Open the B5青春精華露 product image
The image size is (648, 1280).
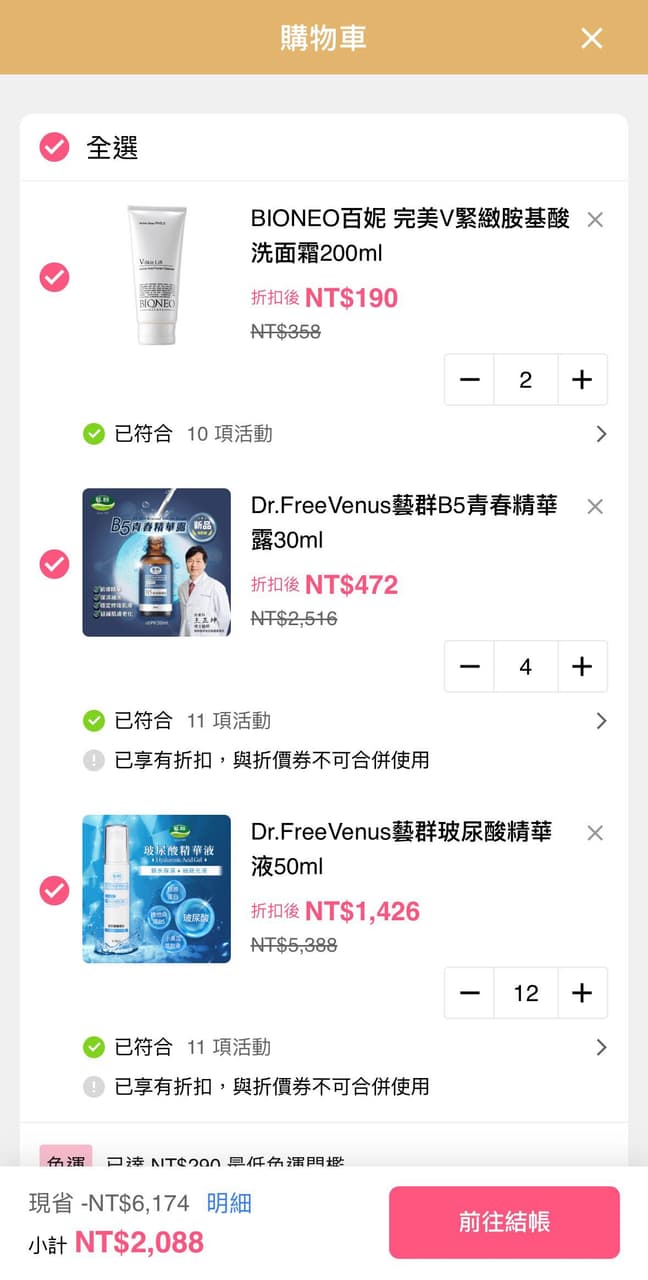click(156, 562)
